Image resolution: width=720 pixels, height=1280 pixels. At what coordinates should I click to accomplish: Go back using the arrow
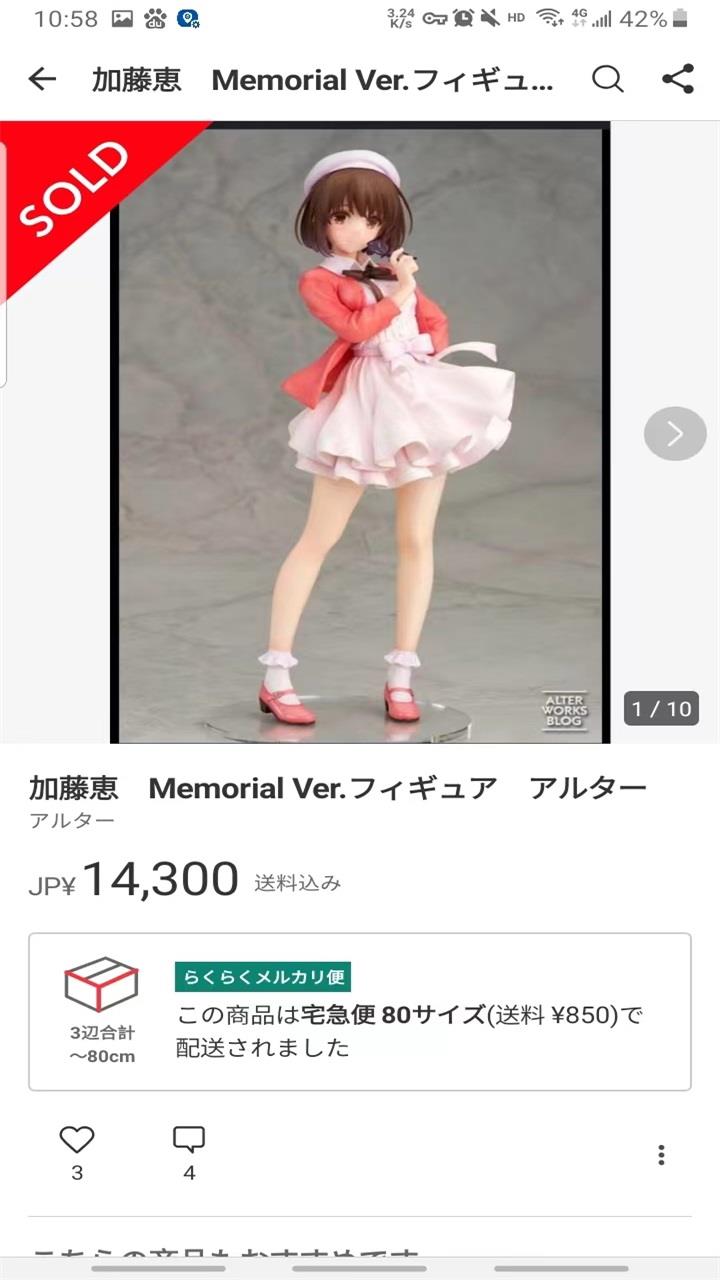coord(42,79)
